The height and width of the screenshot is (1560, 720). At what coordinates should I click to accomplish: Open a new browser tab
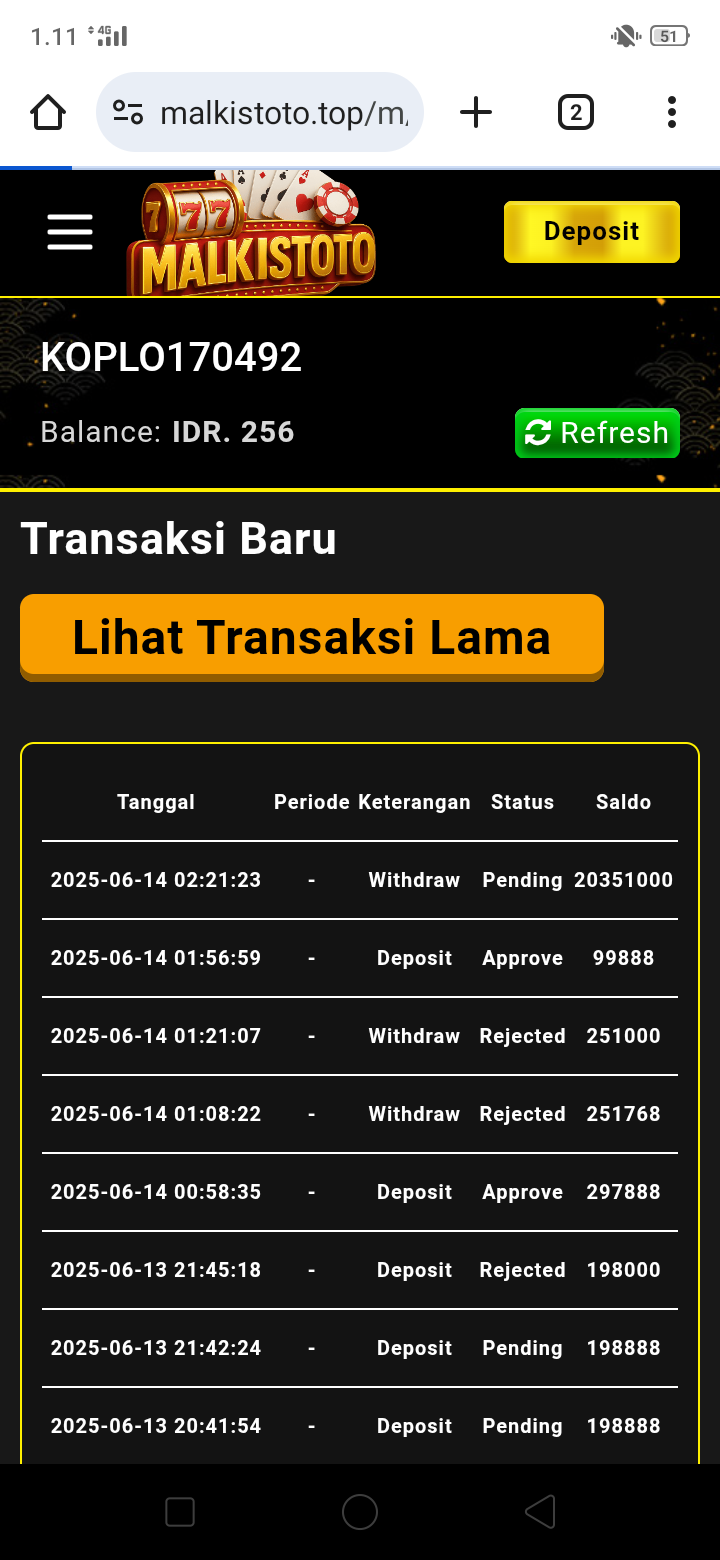476,112
